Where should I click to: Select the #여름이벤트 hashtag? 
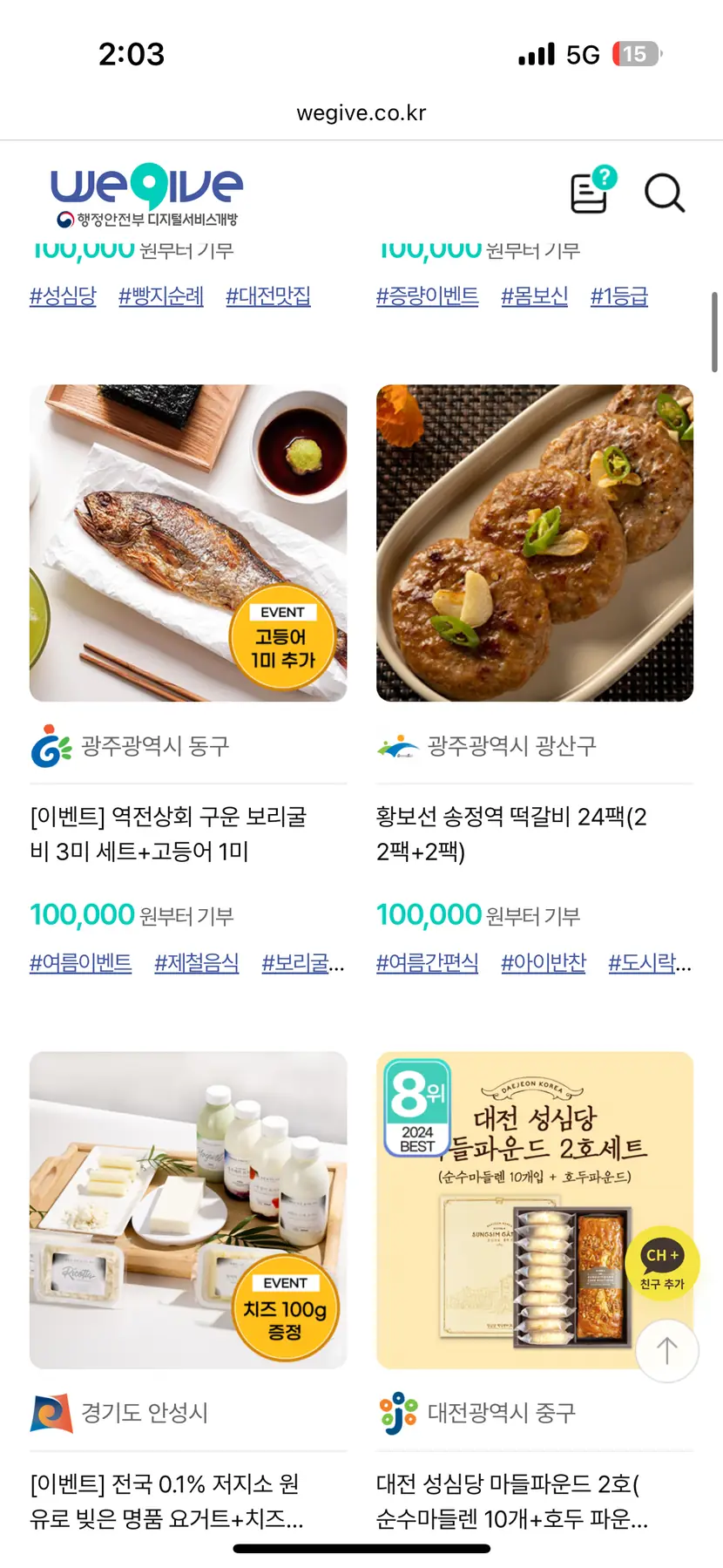point(80,963)
